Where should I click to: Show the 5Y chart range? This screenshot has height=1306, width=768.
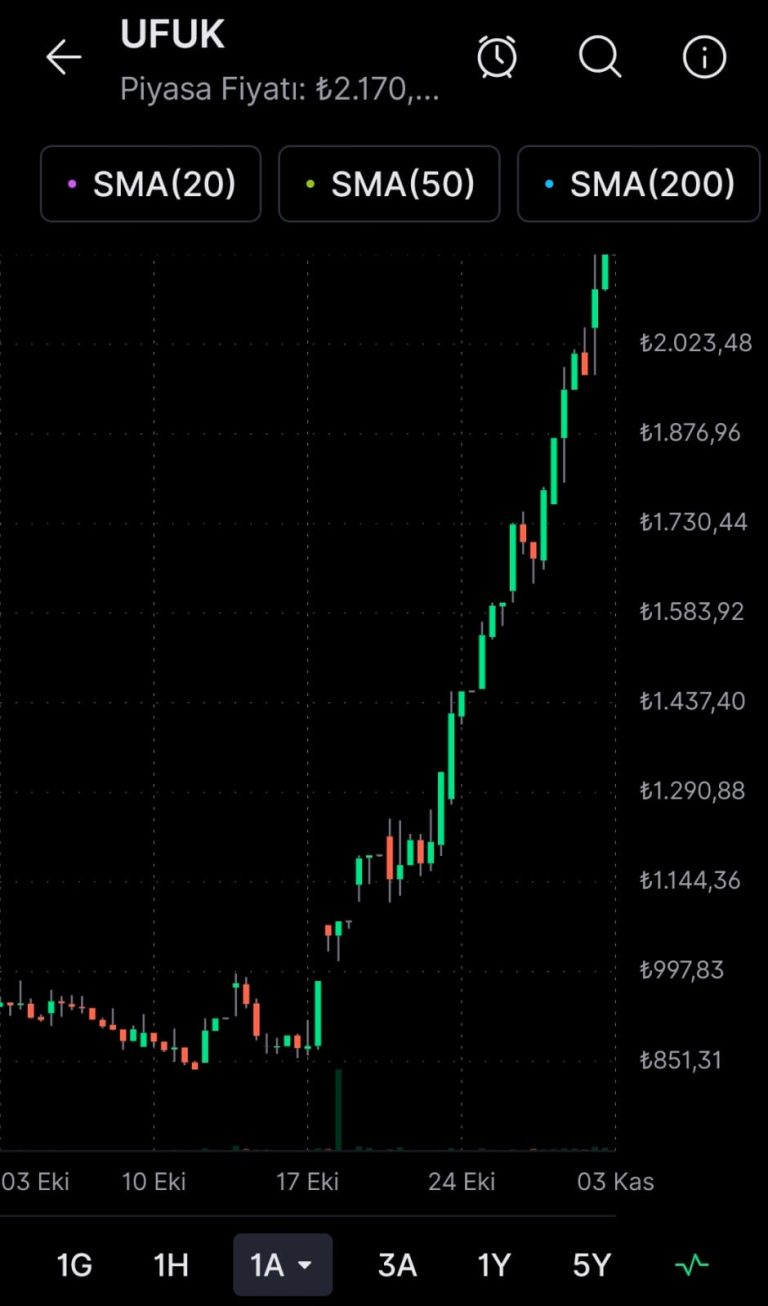[x=591, y=1265]
